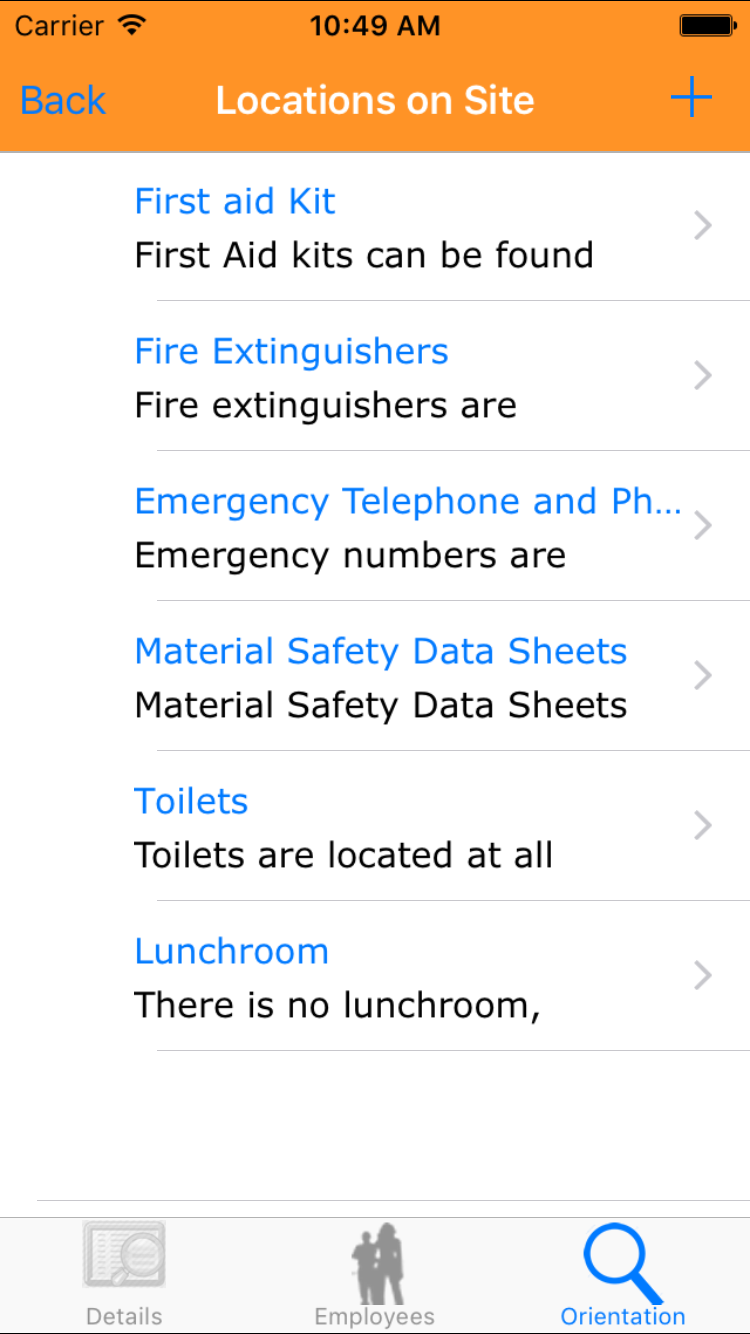Select the Orientation tab
This screenshot has width=750, height=1334.
point(623,1275)
